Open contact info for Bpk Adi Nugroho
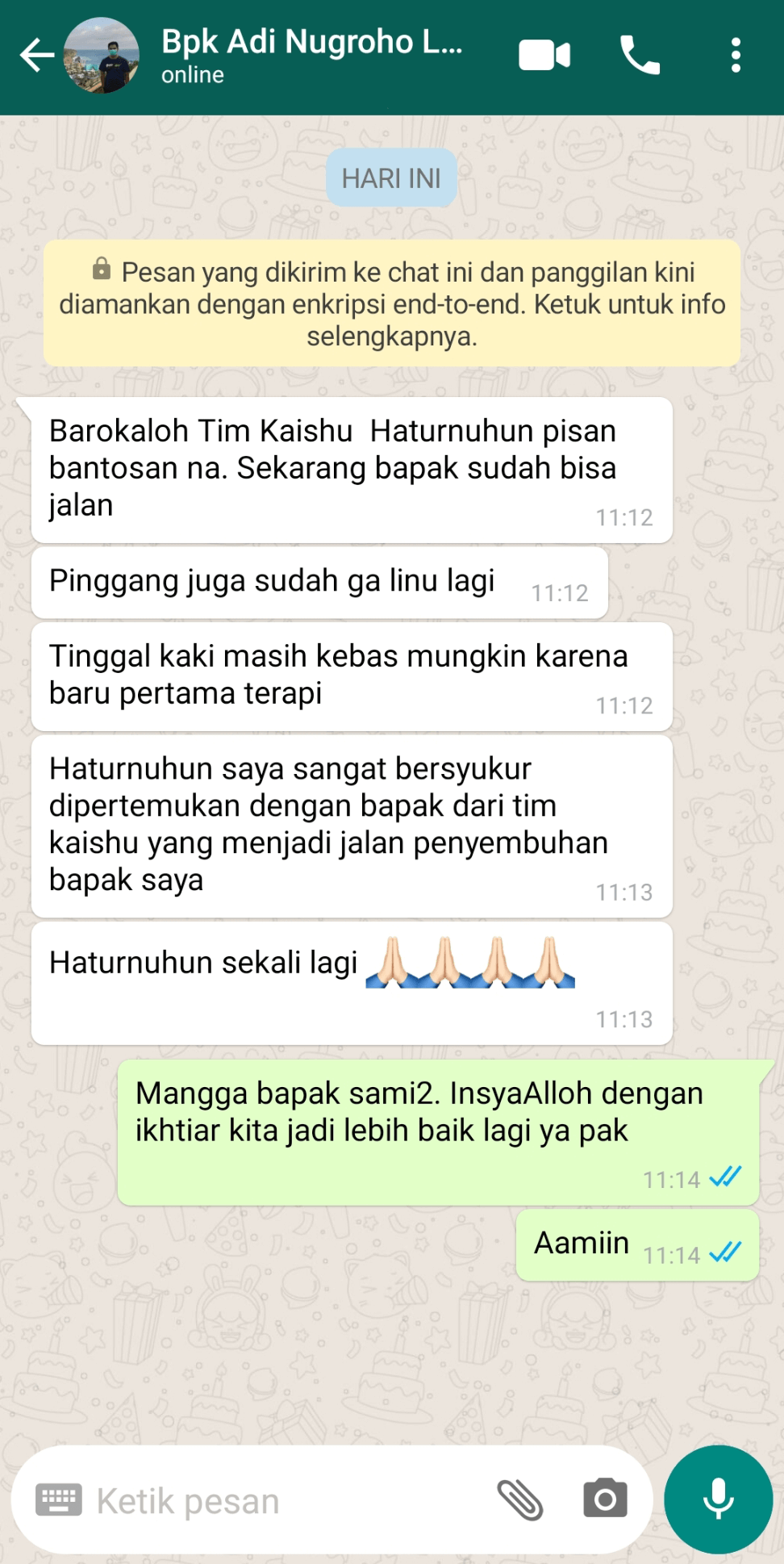This screenshot has width=784, height=1564. (x=311, y=55)
